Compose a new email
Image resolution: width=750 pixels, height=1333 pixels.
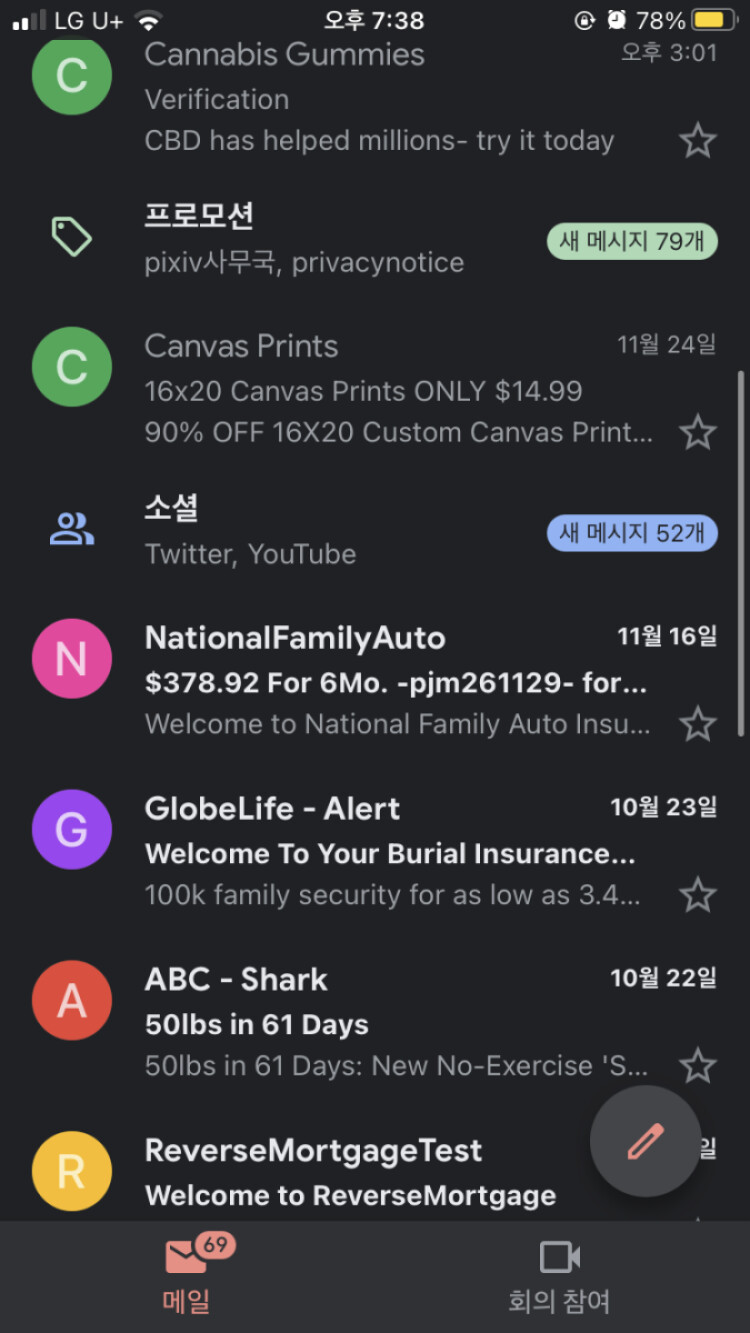pyautogui.click(x=645, y=1141)
